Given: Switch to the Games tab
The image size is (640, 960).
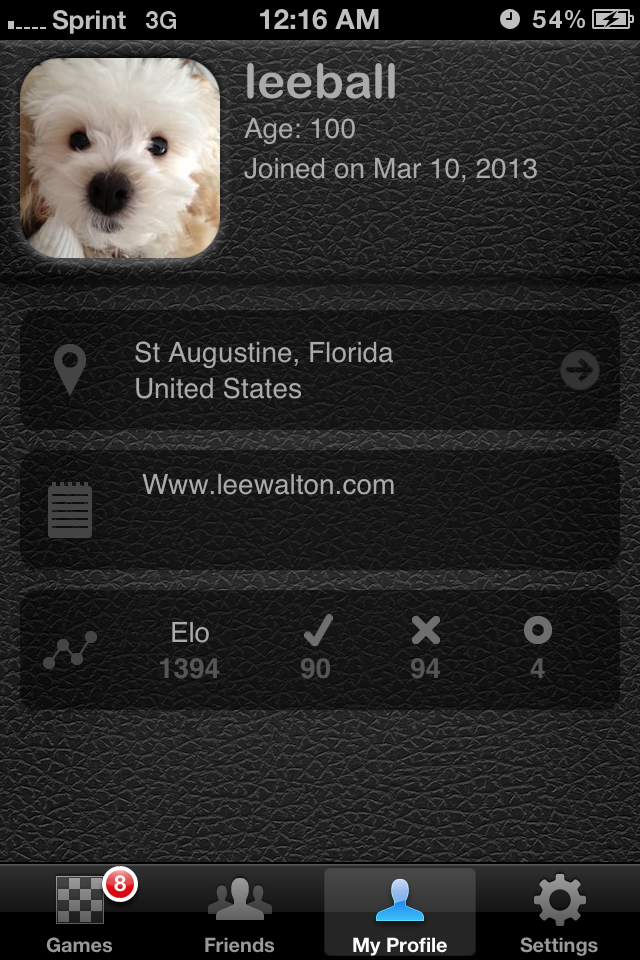Looking at the screenshot, I should pyautogui.click(x=80, y=912).
